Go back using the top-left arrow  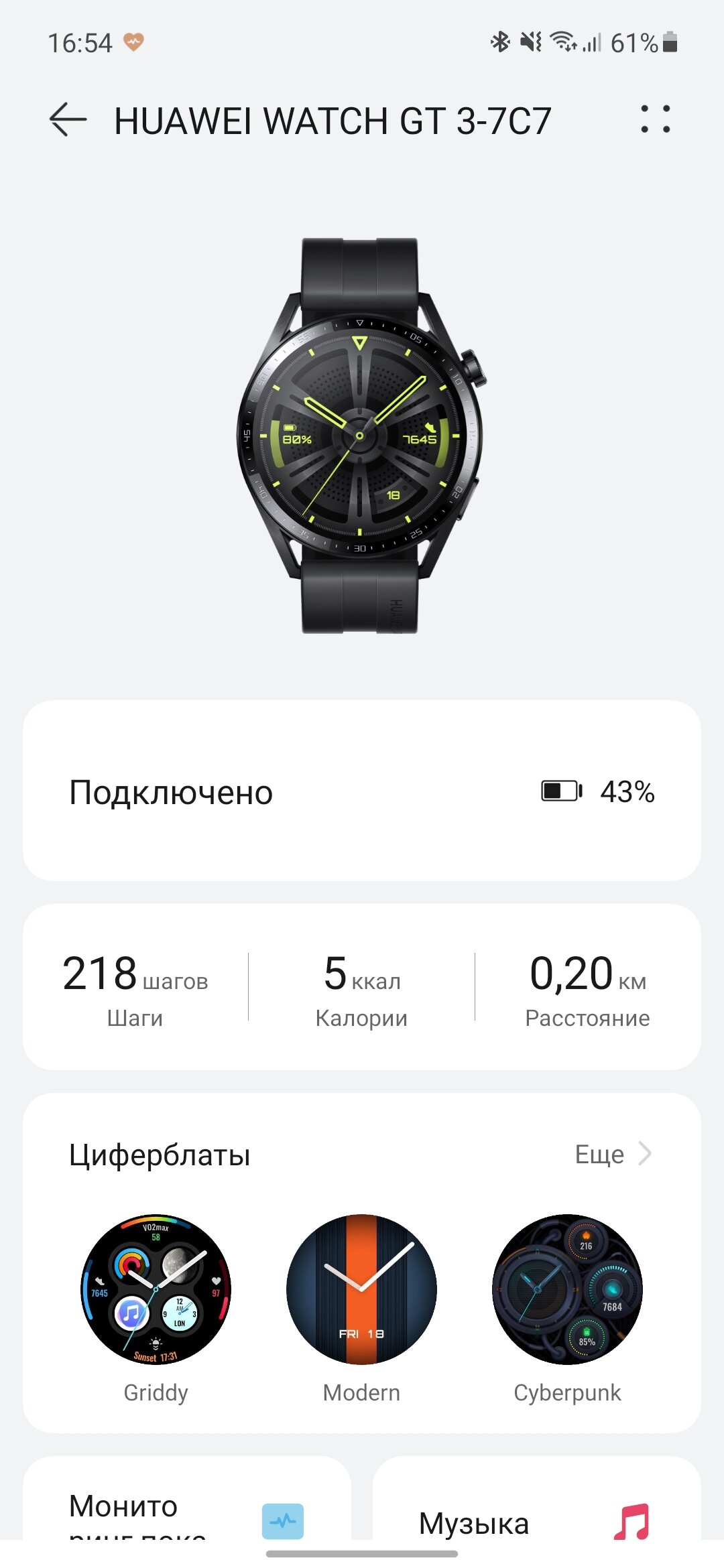pos(68,120)
